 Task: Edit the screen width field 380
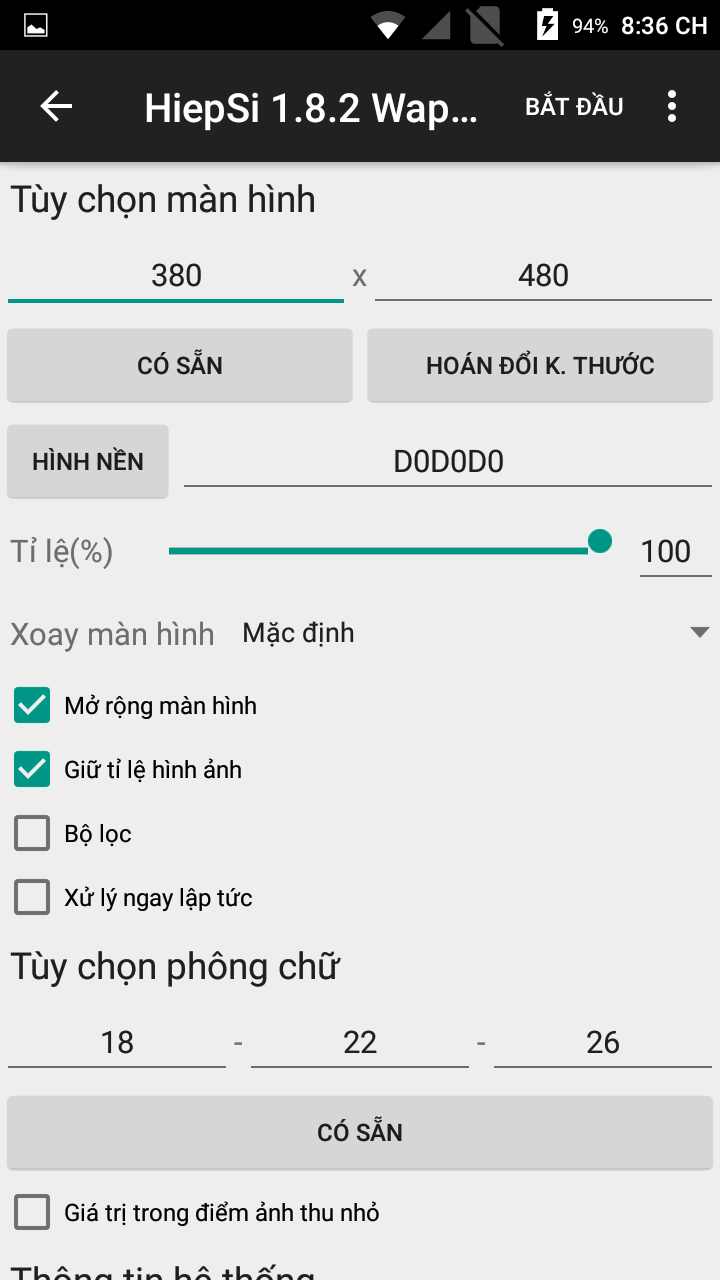pos(176,276)
